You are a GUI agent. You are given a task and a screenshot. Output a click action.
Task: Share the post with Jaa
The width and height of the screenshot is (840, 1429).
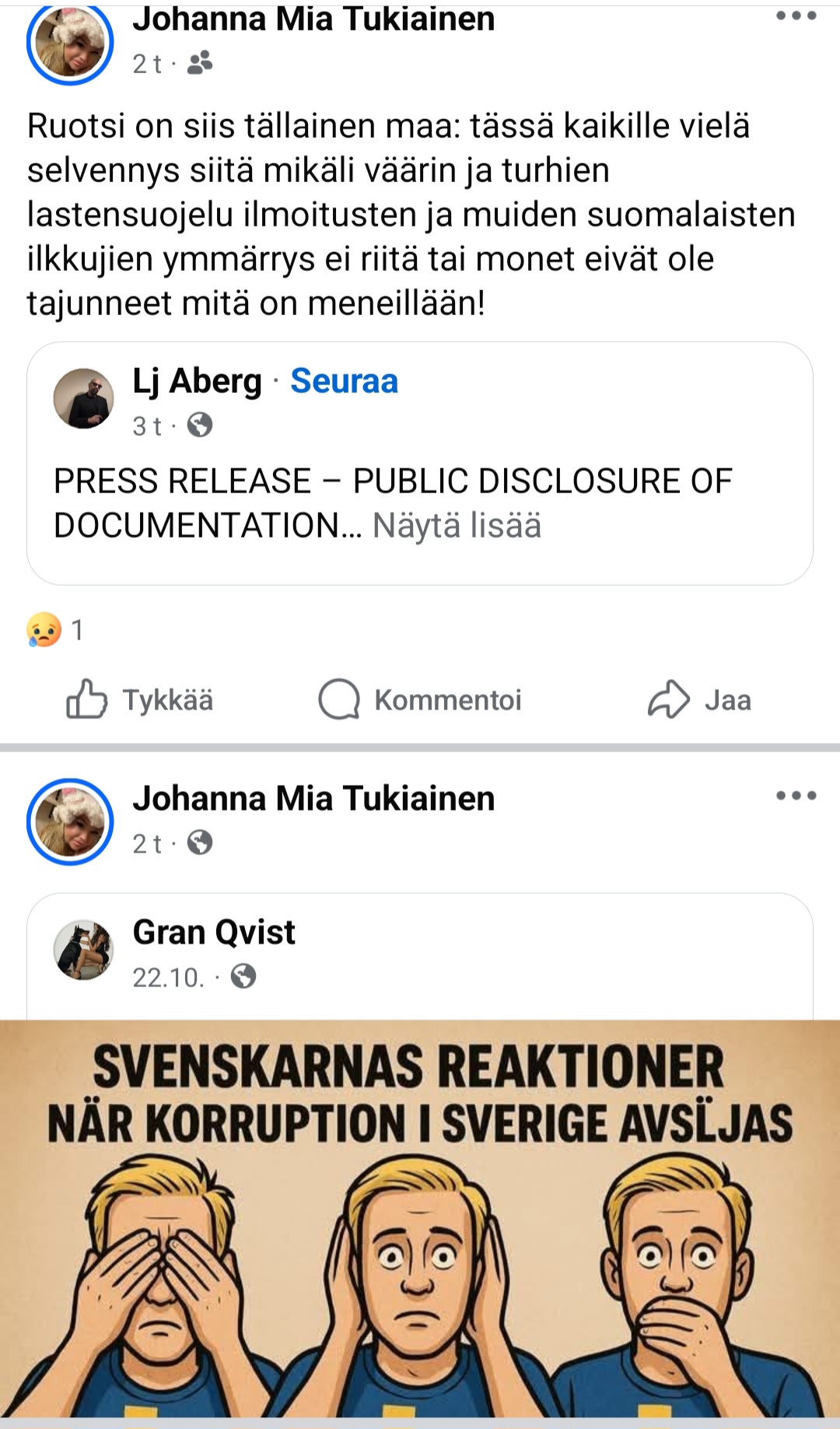point(699,699)
